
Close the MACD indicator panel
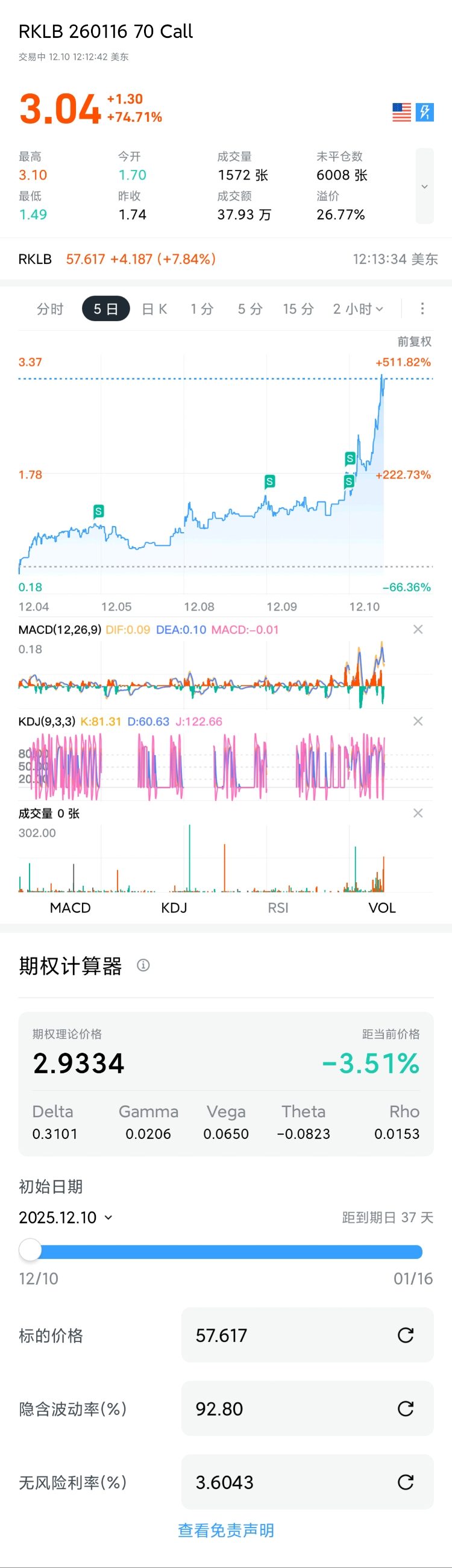click(x=418, y=629)
